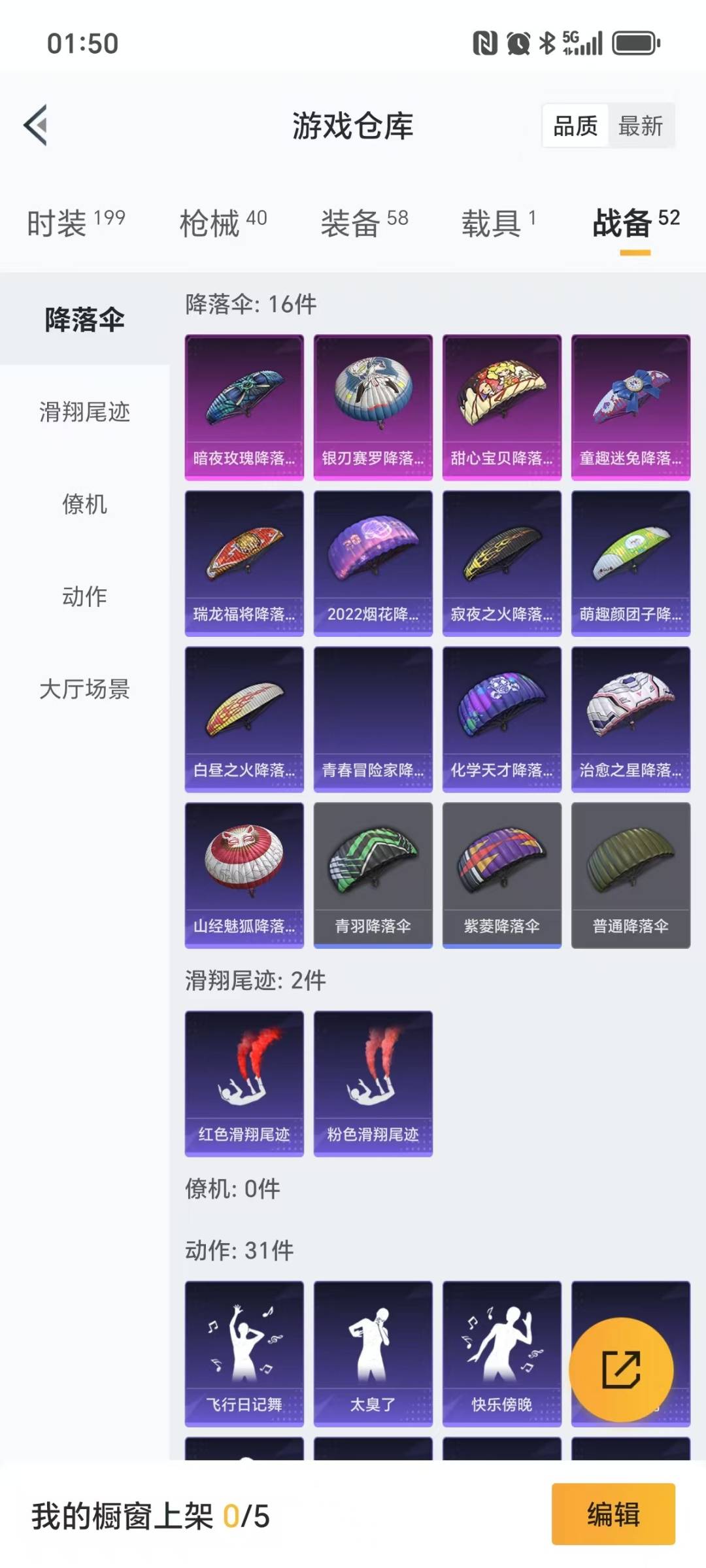Screen dimensions: 706x1568
Task: Open 大厅场景 in the left sidebar
Action: pos(84,689)
